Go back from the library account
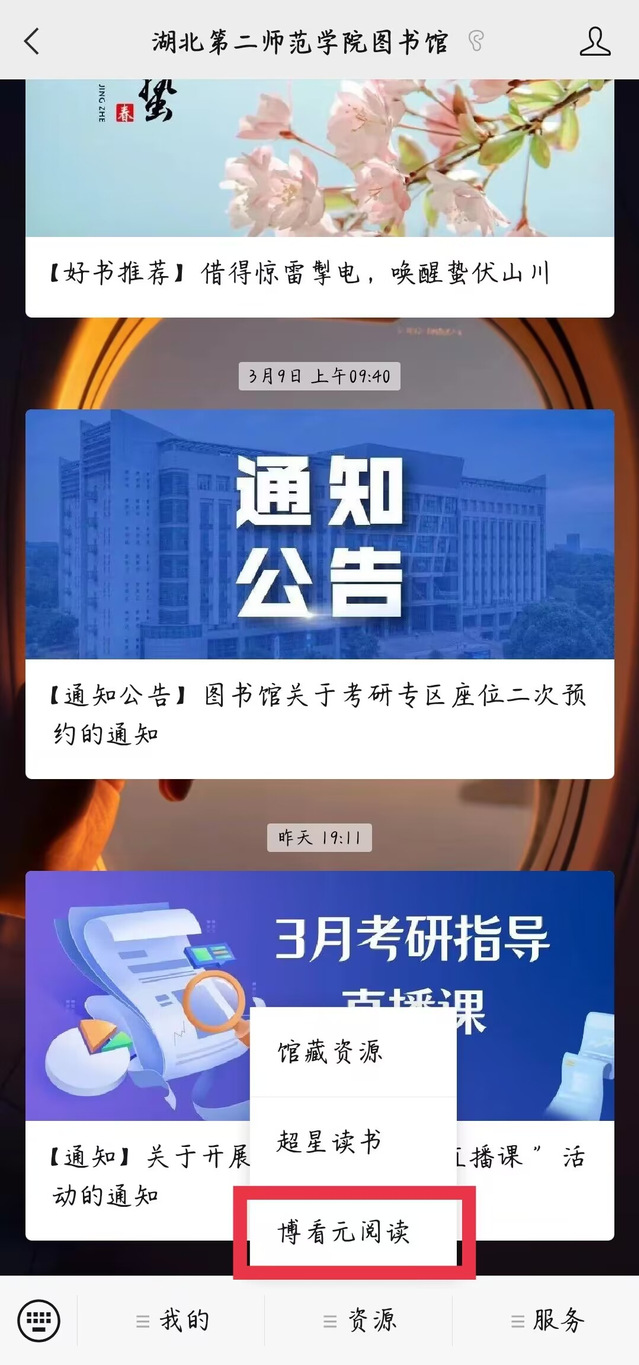The width and height of the screenshot is (639, 1365). 32,41
